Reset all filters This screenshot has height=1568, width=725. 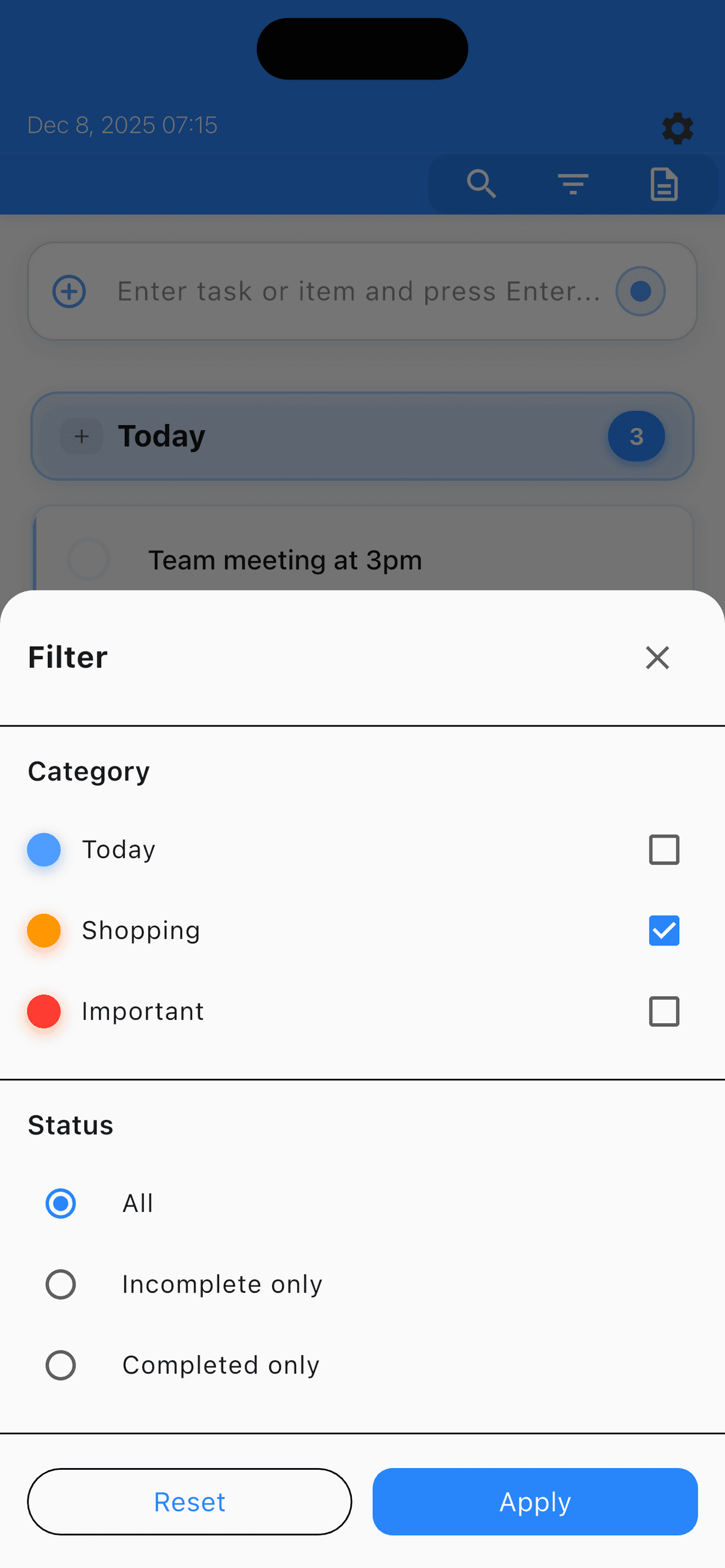pyautogui.click(x=189, y=1501)
